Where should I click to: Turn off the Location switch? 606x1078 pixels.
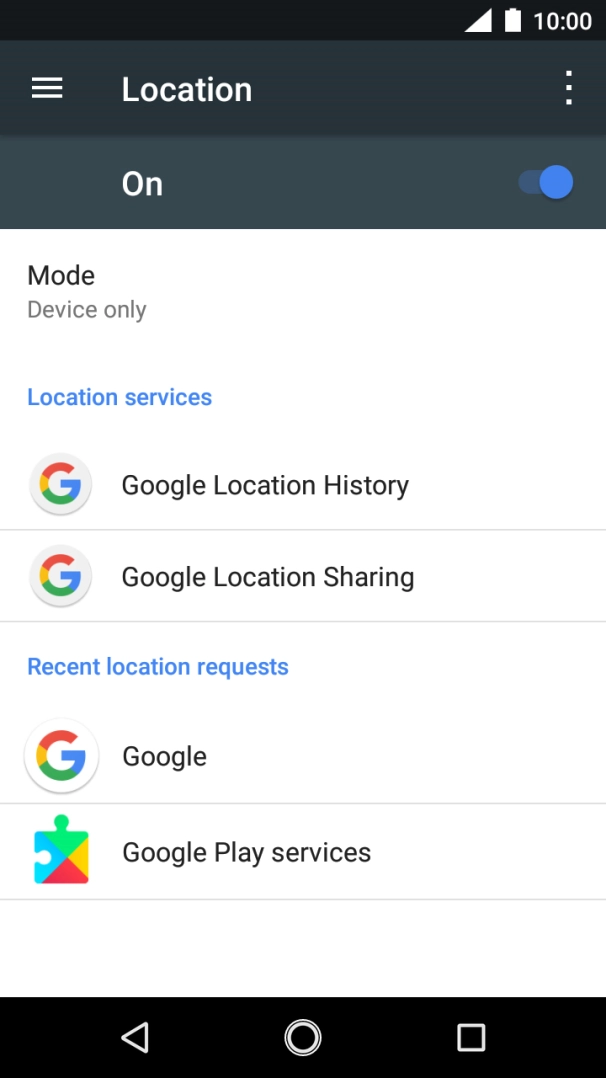point(545,183)
